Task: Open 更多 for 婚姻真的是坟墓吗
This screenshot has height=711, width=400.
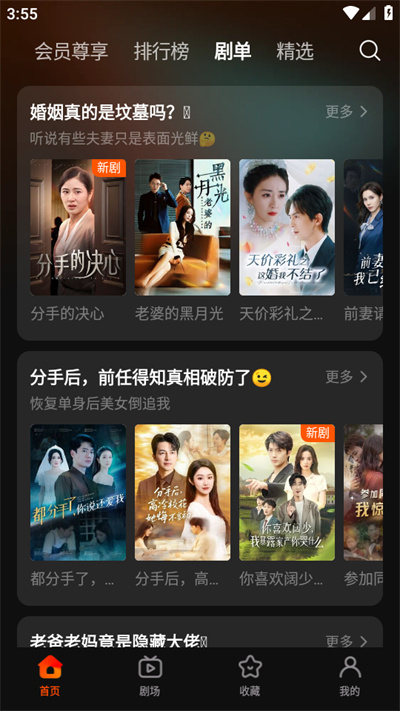Action: [x=346, y=112]
